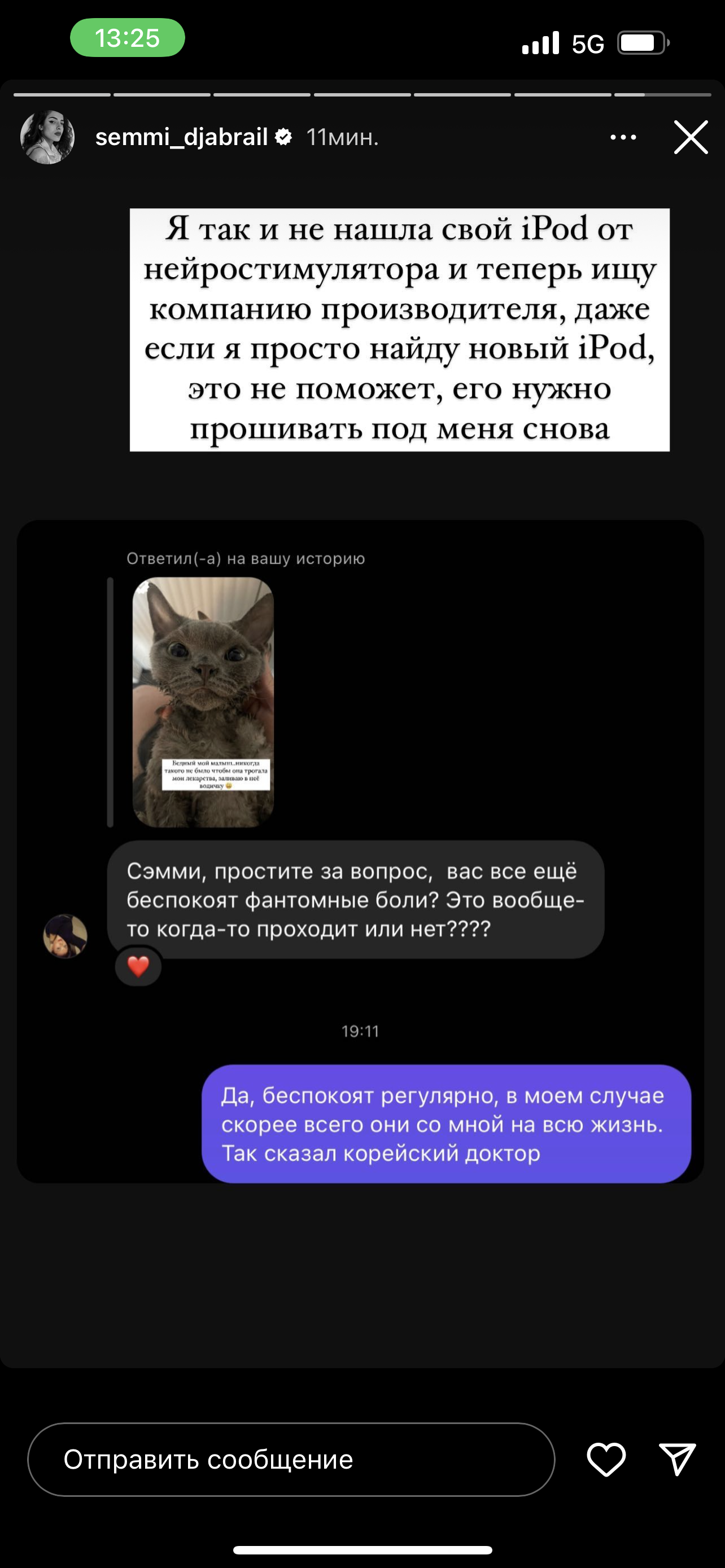Share the story via paper plane
725x1568 pixels.
678,1459
